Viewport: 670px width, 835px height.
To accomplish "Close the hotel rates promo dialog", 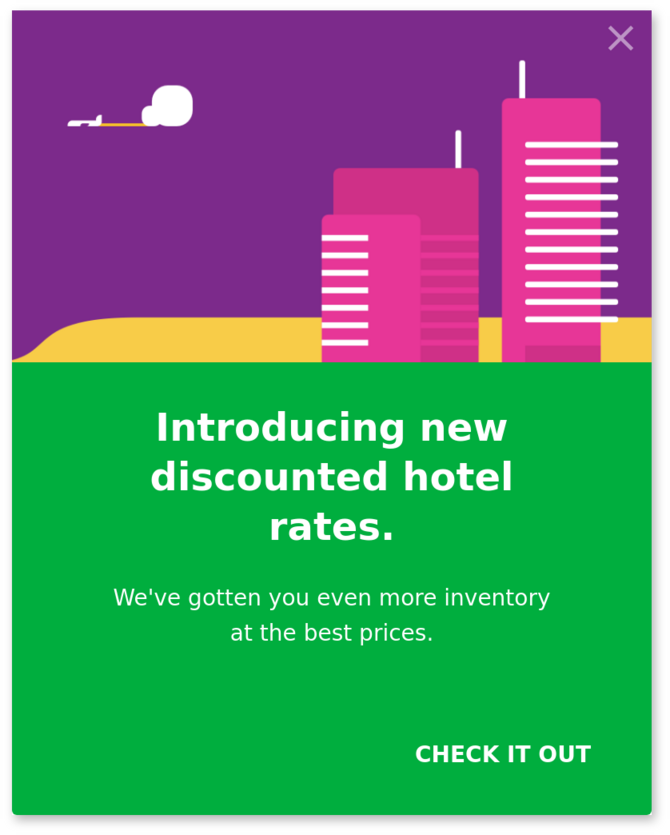I will (620, 39).
